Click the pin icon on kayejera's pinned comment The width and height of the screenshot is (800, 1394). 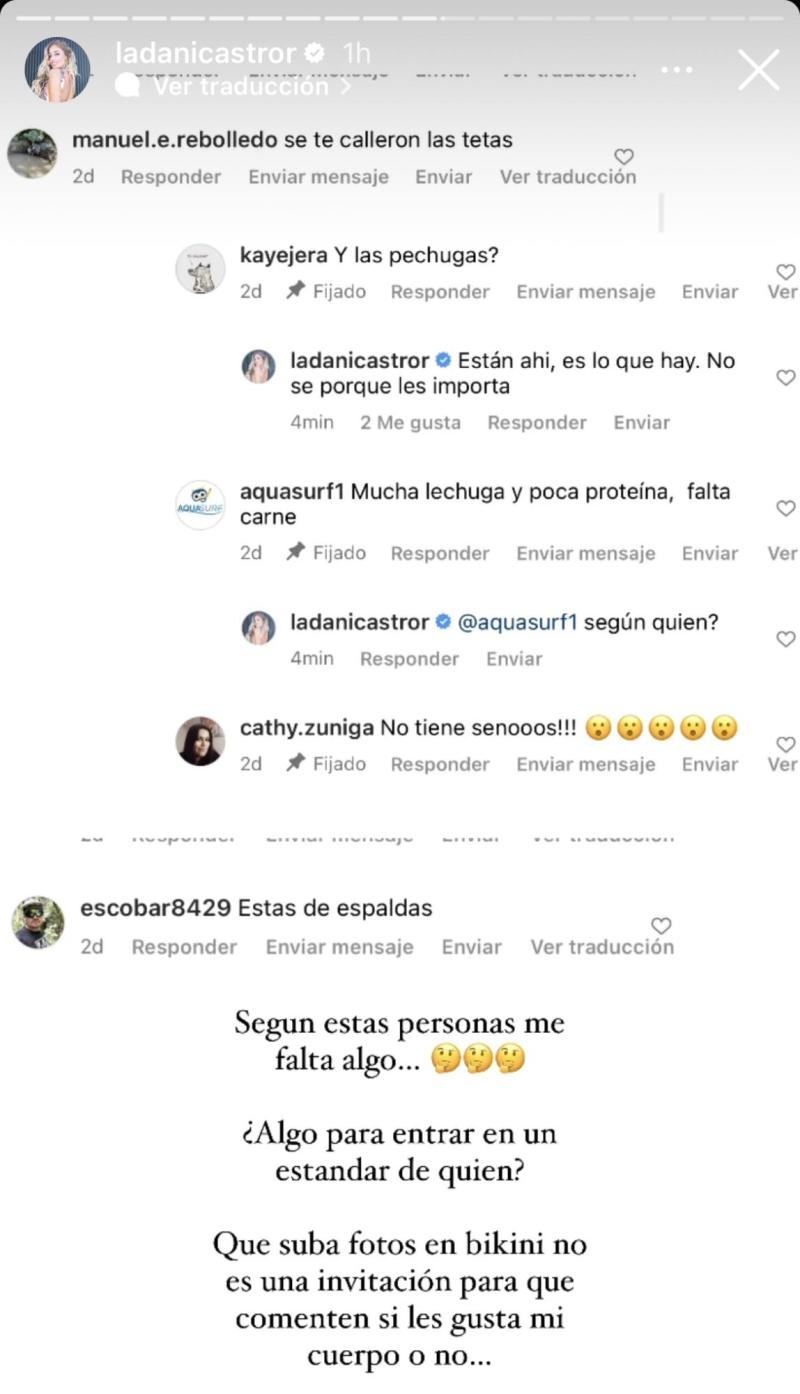tap(294, 291)
